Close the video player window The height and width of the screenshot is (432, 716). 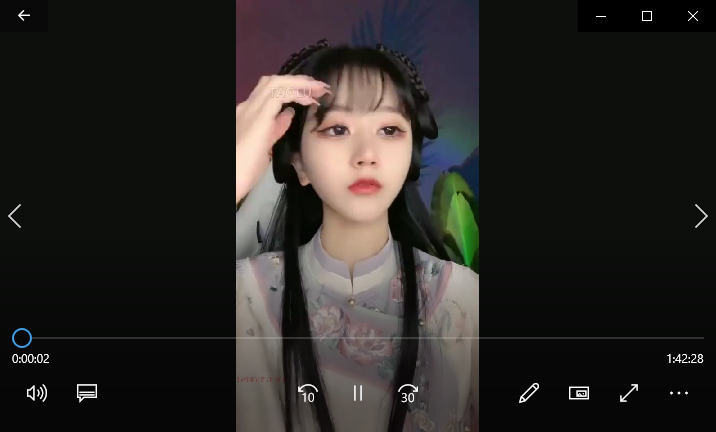click(x=693, y=16)
